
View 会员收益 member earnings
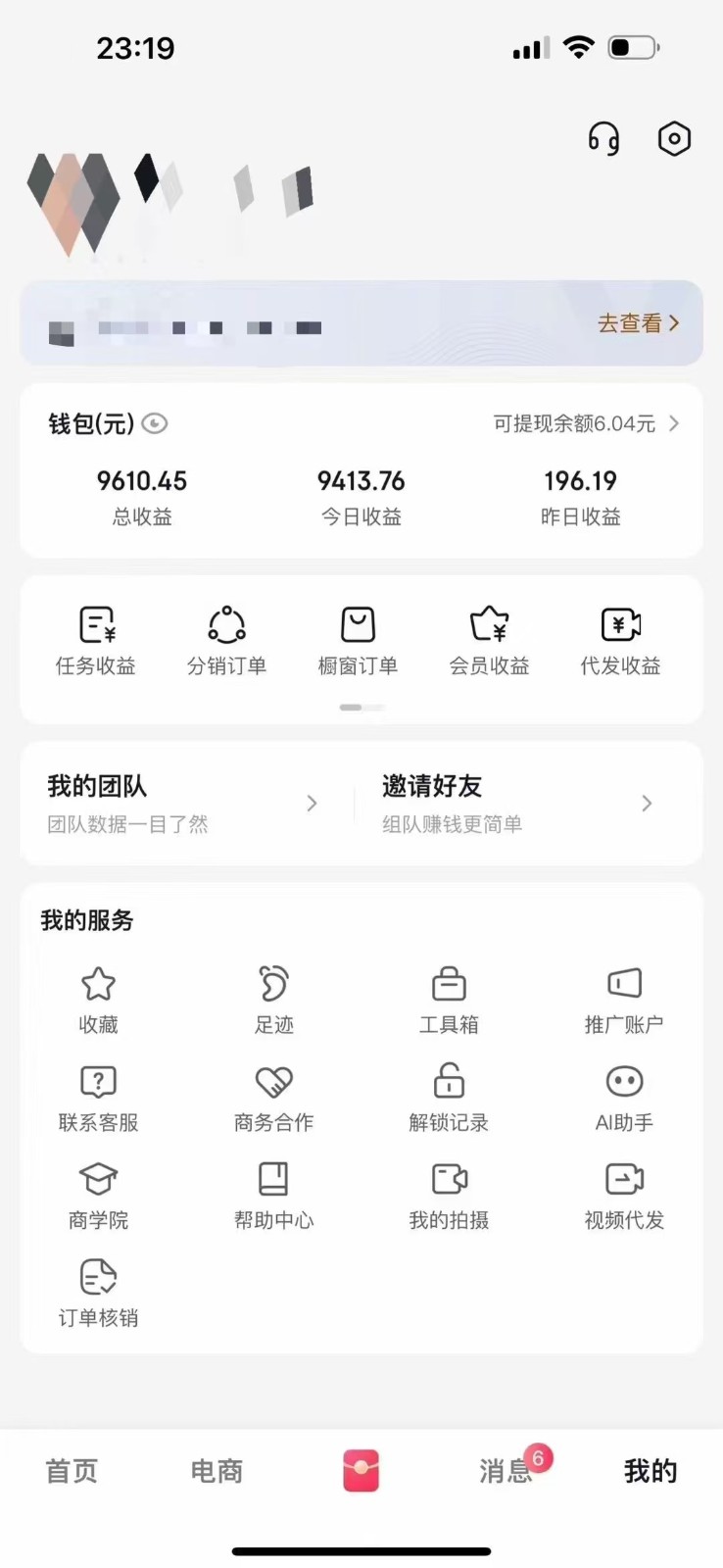489,637
